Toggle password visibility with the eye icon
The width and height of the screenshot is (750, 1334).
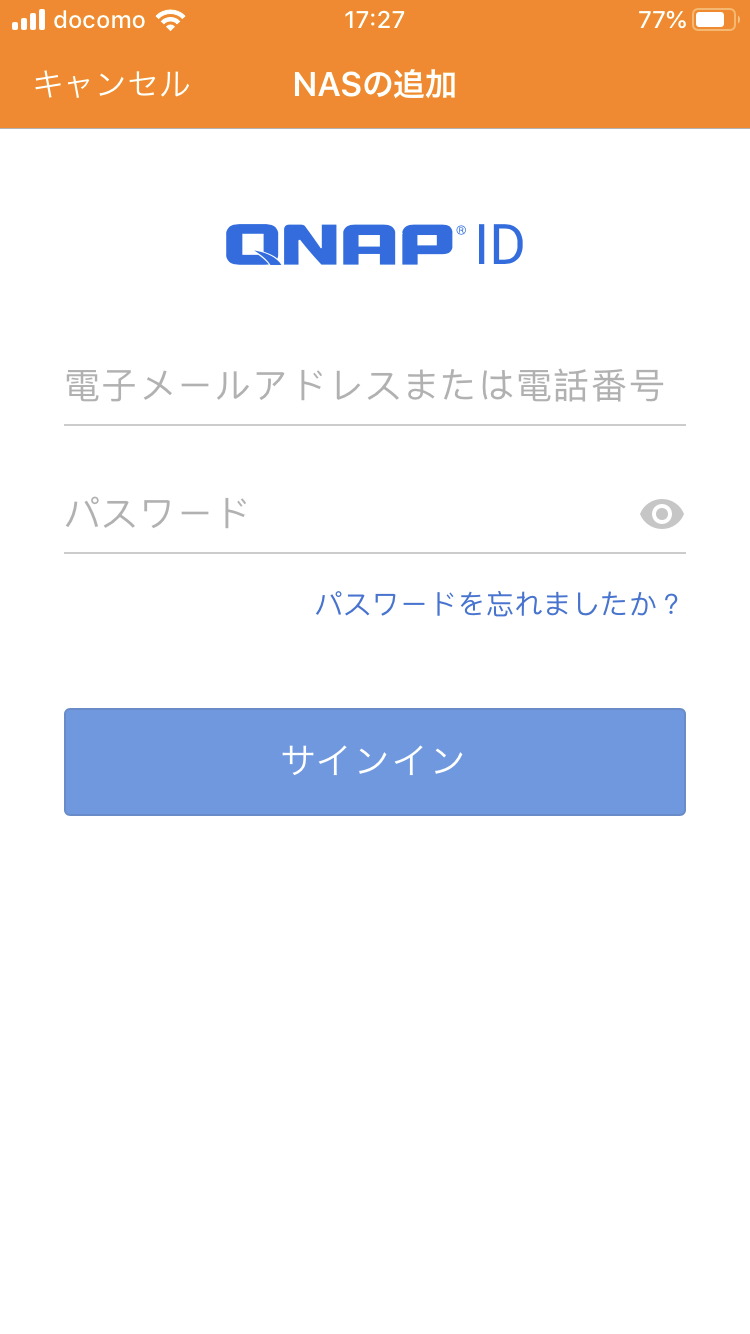(x=661, y=515)
